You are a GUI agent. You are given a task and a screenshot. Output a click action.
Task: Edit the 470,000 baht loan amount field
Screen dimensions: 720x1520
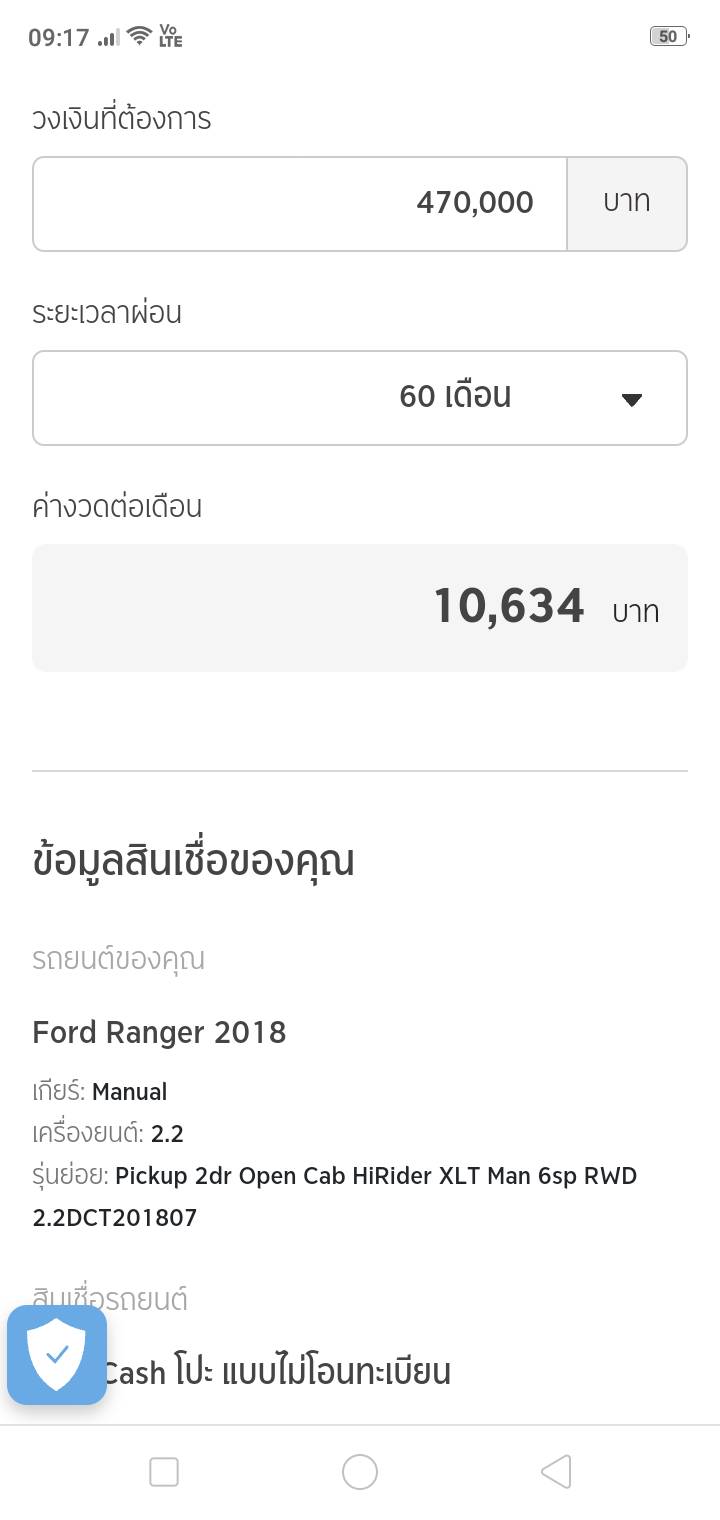pyautogui.click(x=300, y=203)
